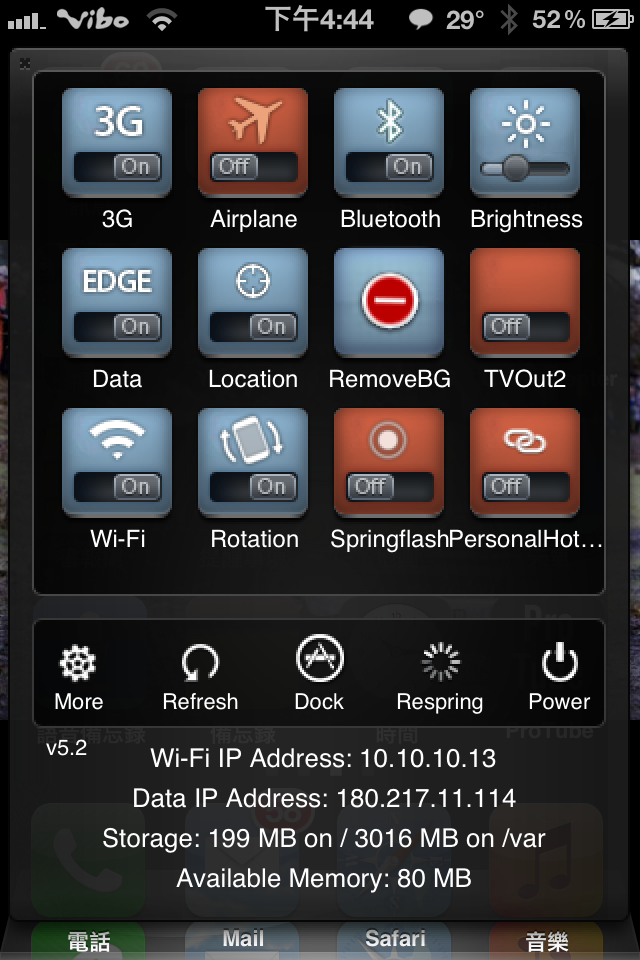
Task: Select the Dock button
Action: pyautogui.click(x=320, y=674)
